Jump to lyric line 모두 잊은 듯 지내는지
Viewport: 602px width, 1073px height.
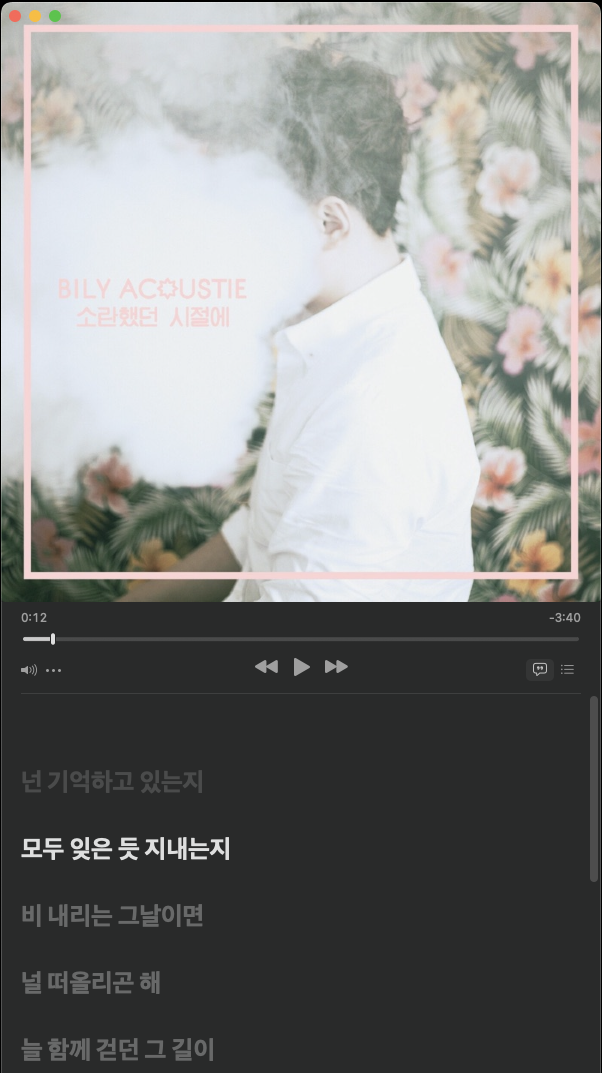[126, 849]
